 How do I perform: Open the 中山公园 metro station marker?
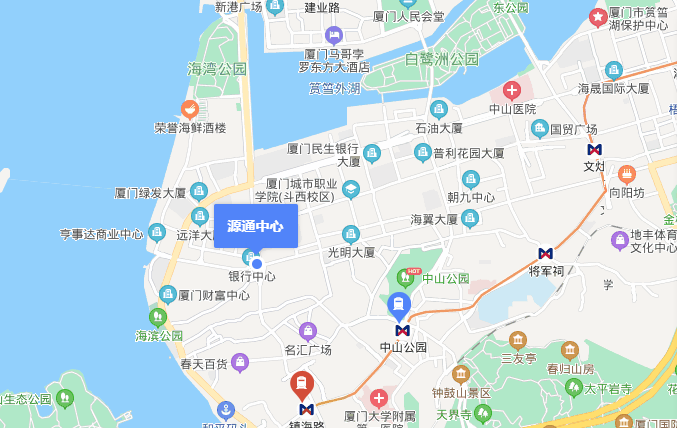(x=403, y=330)
